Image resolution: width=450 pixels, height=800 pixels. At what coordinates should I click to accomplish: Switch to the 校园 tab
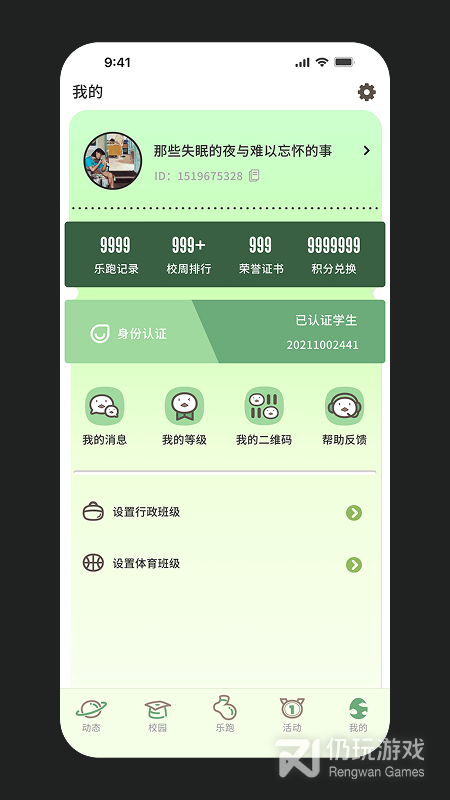click(157, 715)
